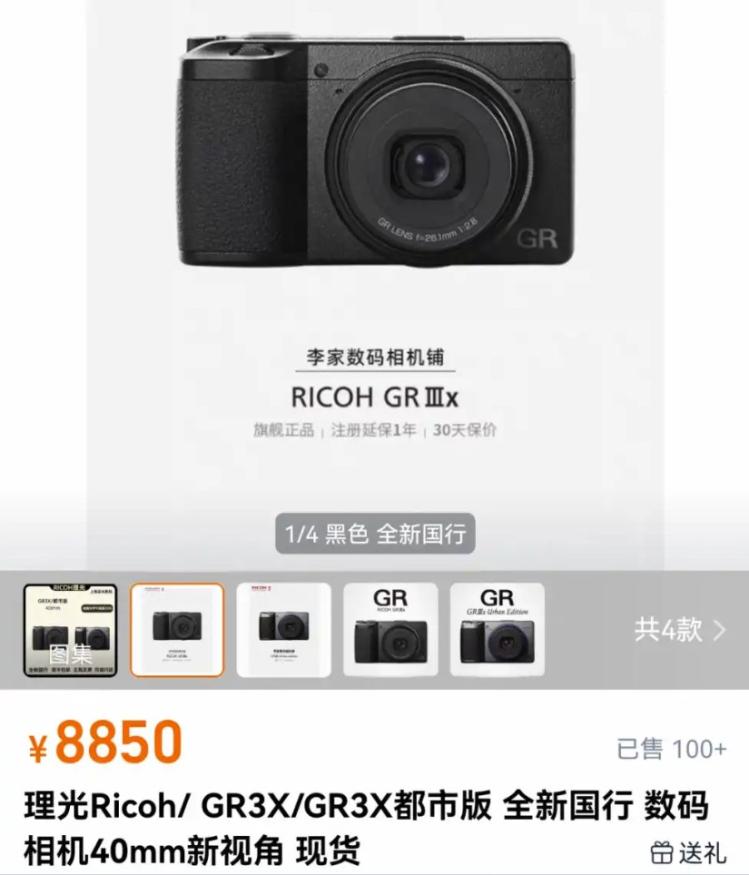Tap the 注册延保1年 warranty label
Viewport: 749px width, 875px height.
tap(374, 432)
